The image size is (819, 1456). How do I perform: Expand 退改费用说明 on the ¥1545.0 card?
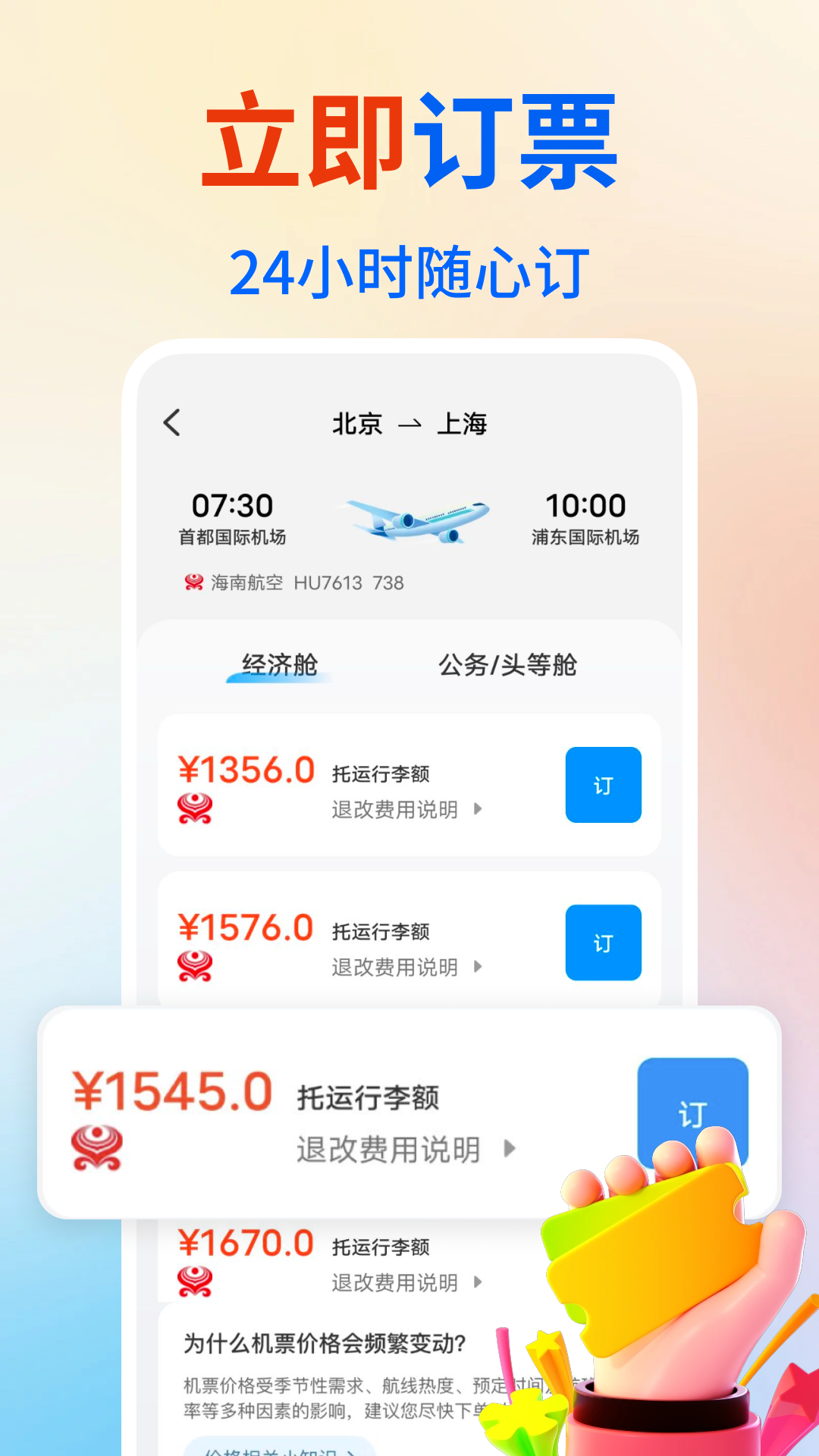click(x=388, y=1150)
